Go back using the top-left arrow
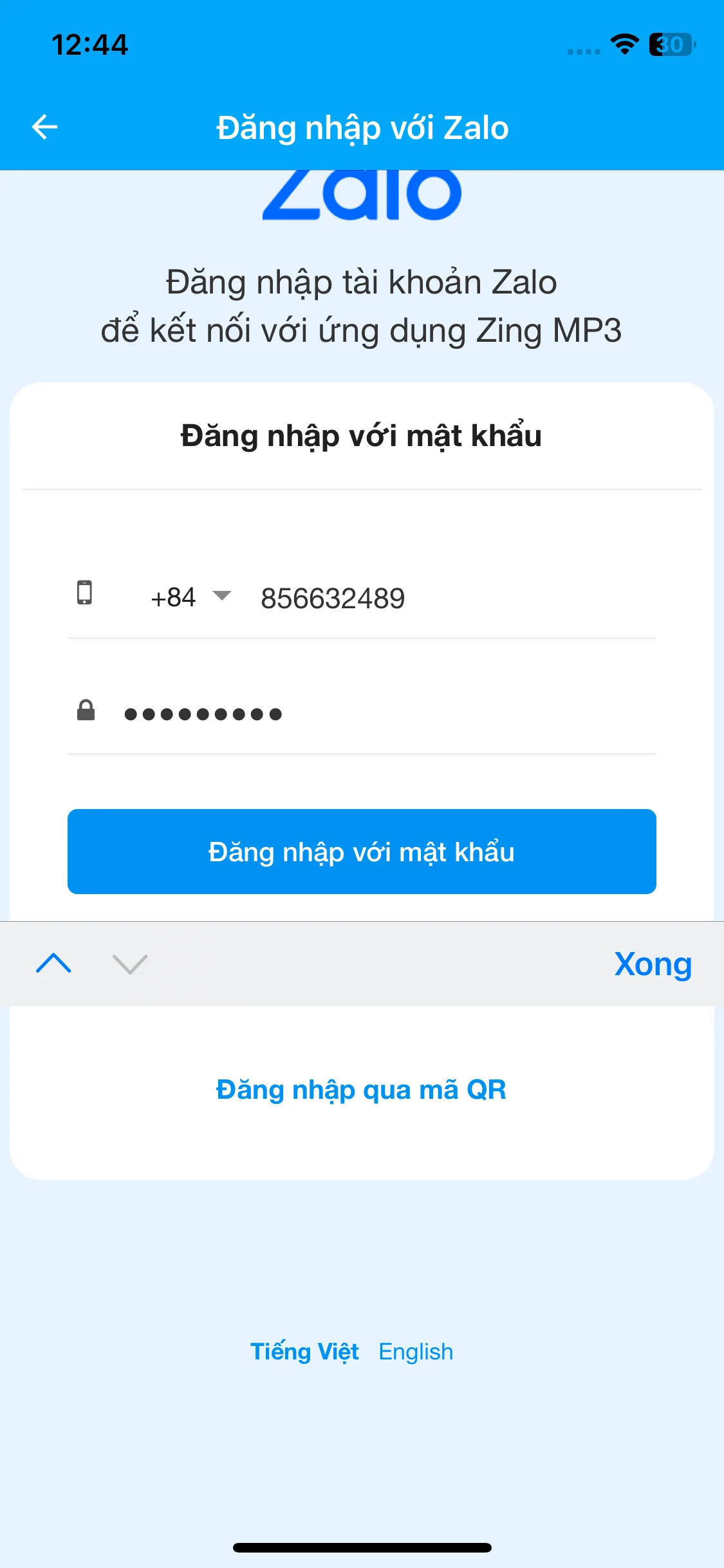The height and width of the screenshot is (1568, 724). coord(45,127)
